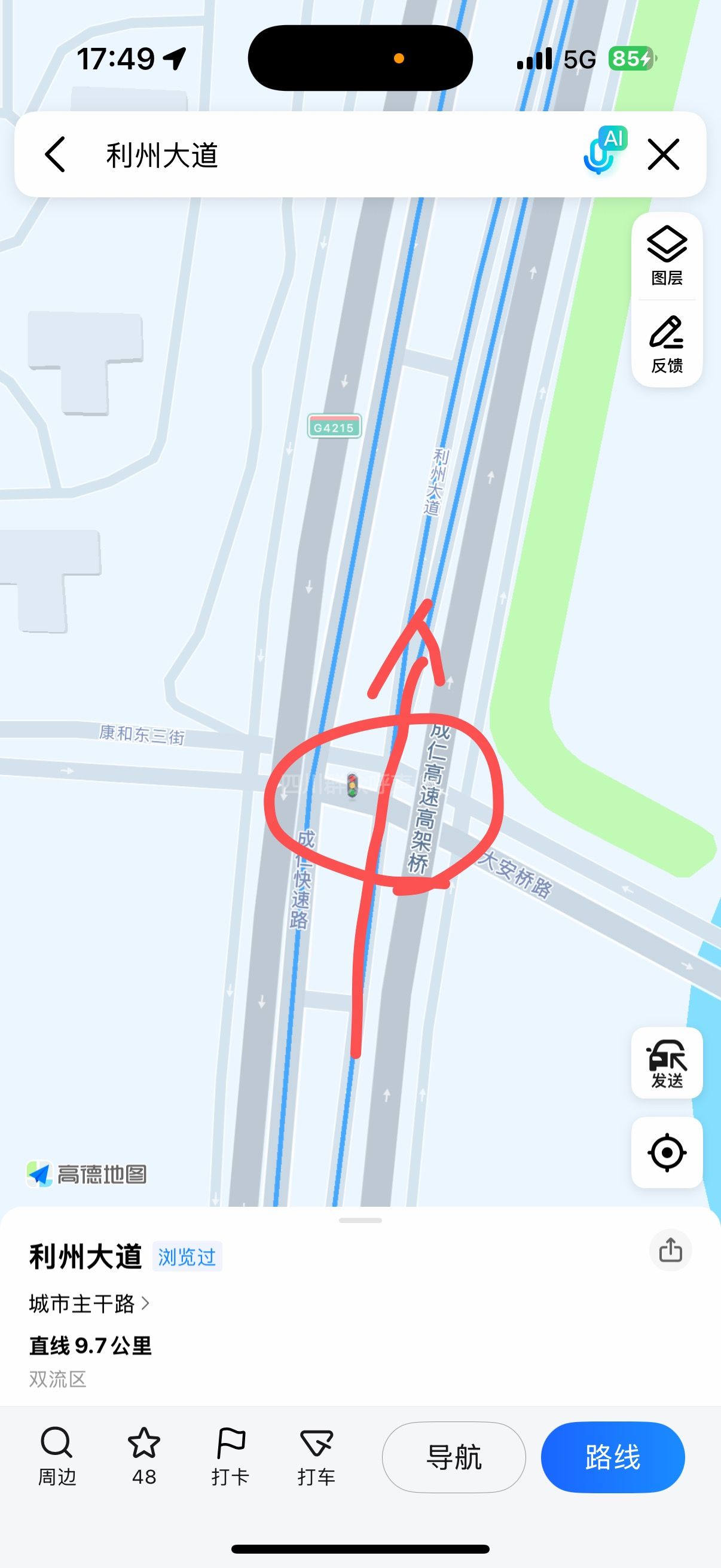Open the 城市主干路 category link
Image resolution: width=721 pixels, height=1568 pixels.
[x=89, y=1303]
